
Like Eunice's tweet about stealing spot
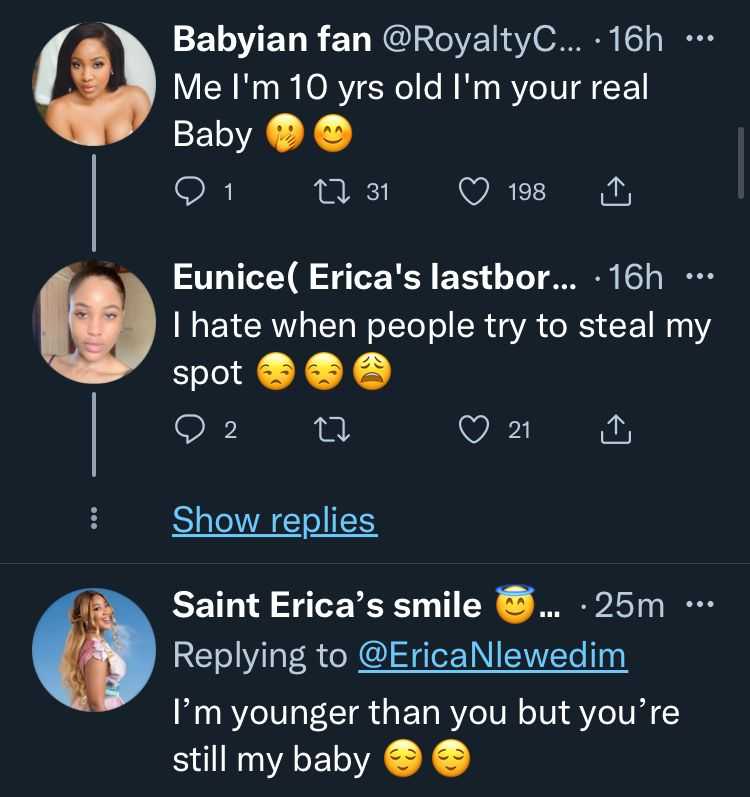click(472, 430)
